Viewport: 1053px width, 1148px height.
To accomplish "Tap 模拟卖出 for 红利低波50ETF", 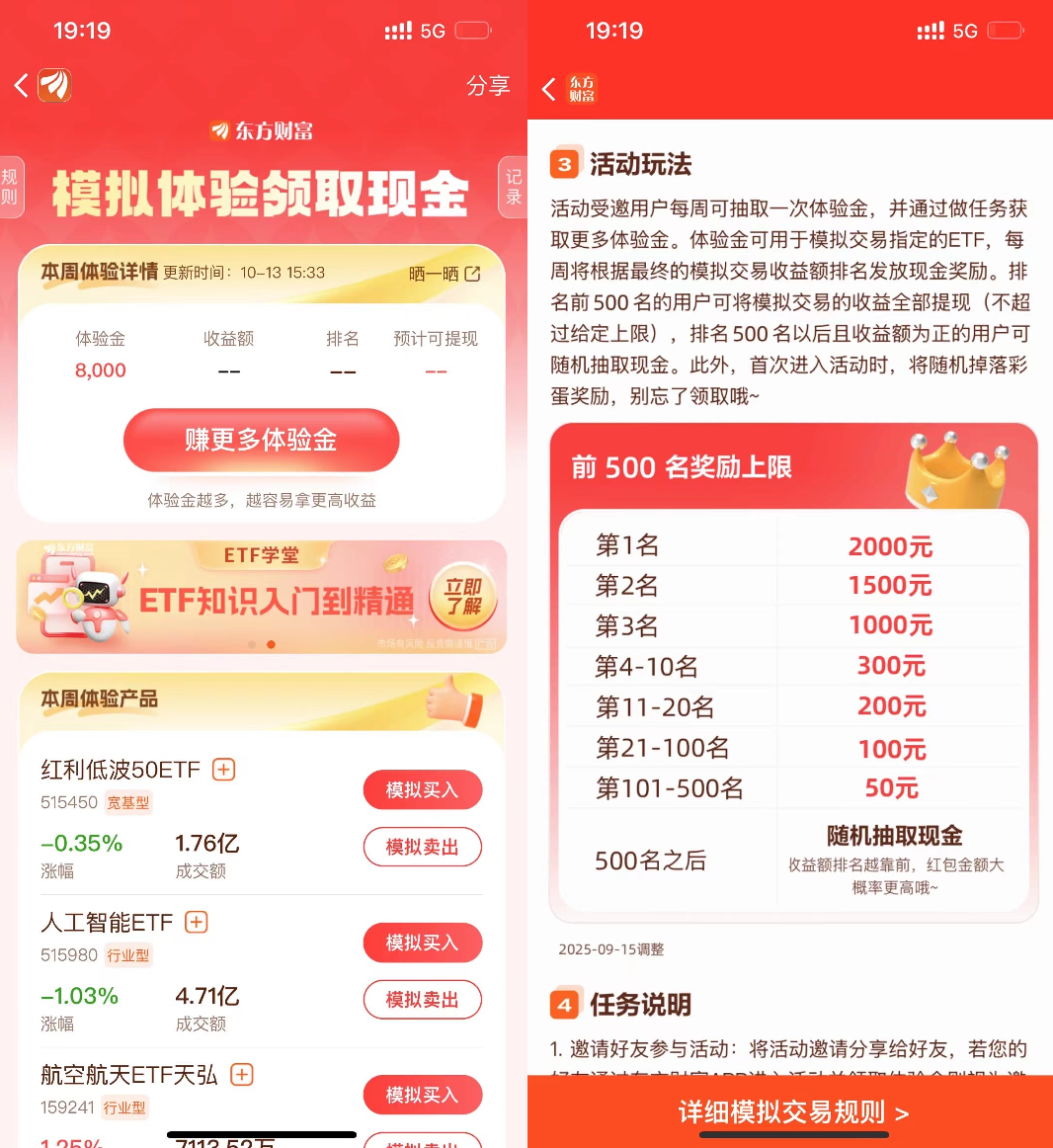I will tap(422, 847).
